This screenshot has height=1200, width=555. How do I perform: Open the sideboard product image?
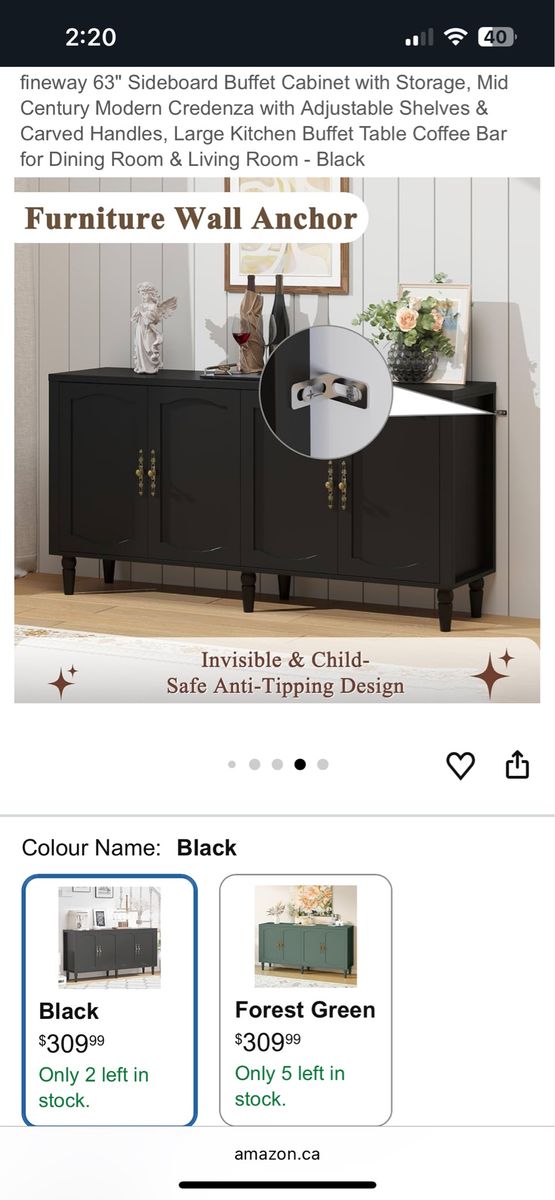(277, 440)
